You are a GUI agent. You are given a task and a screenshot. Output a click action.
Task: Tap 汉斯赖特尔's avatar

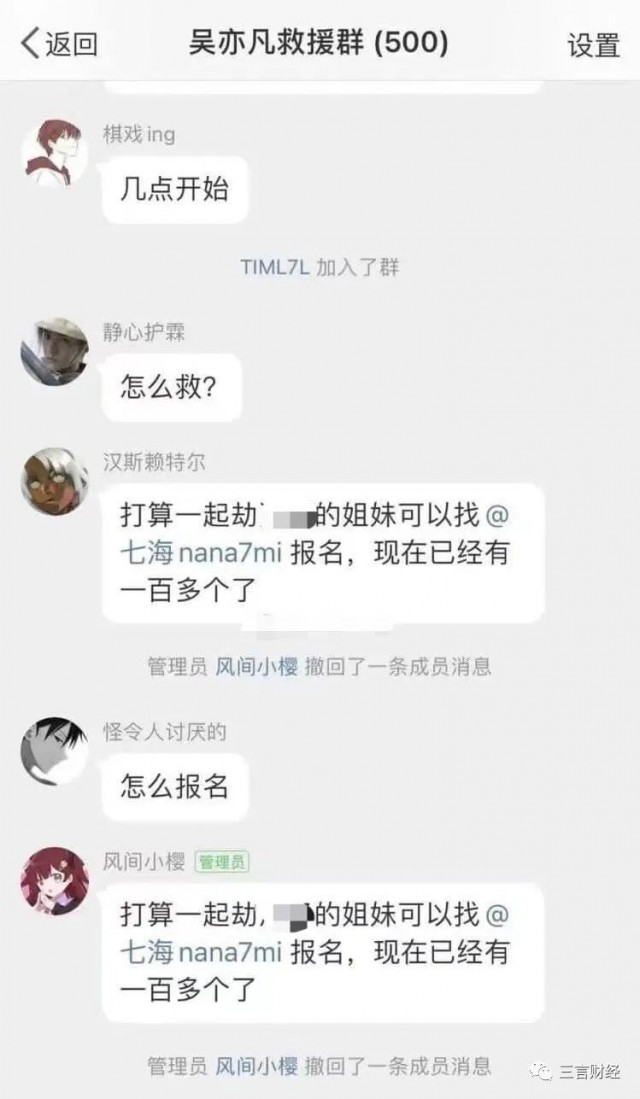pos(55,481)
